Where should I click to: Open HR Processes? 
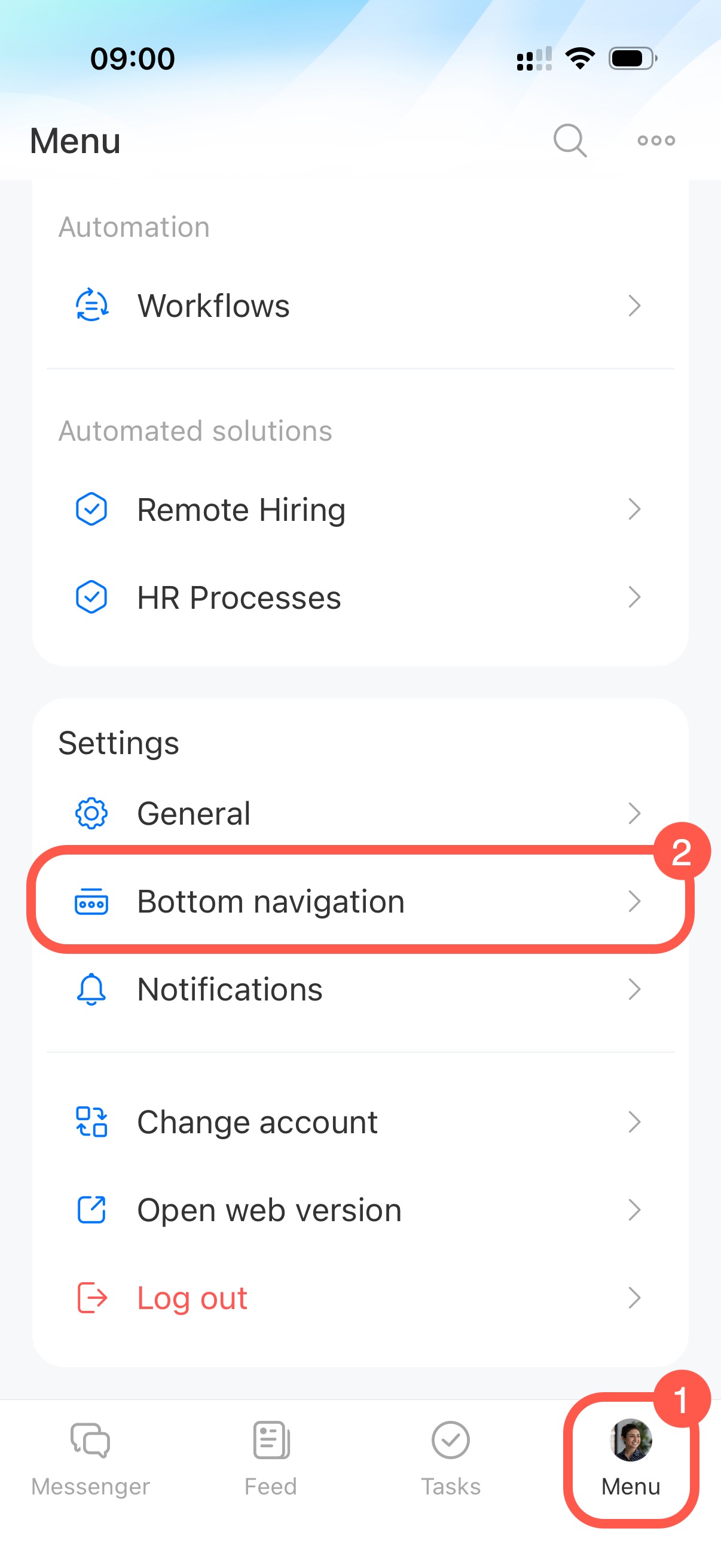pos(359,597)
